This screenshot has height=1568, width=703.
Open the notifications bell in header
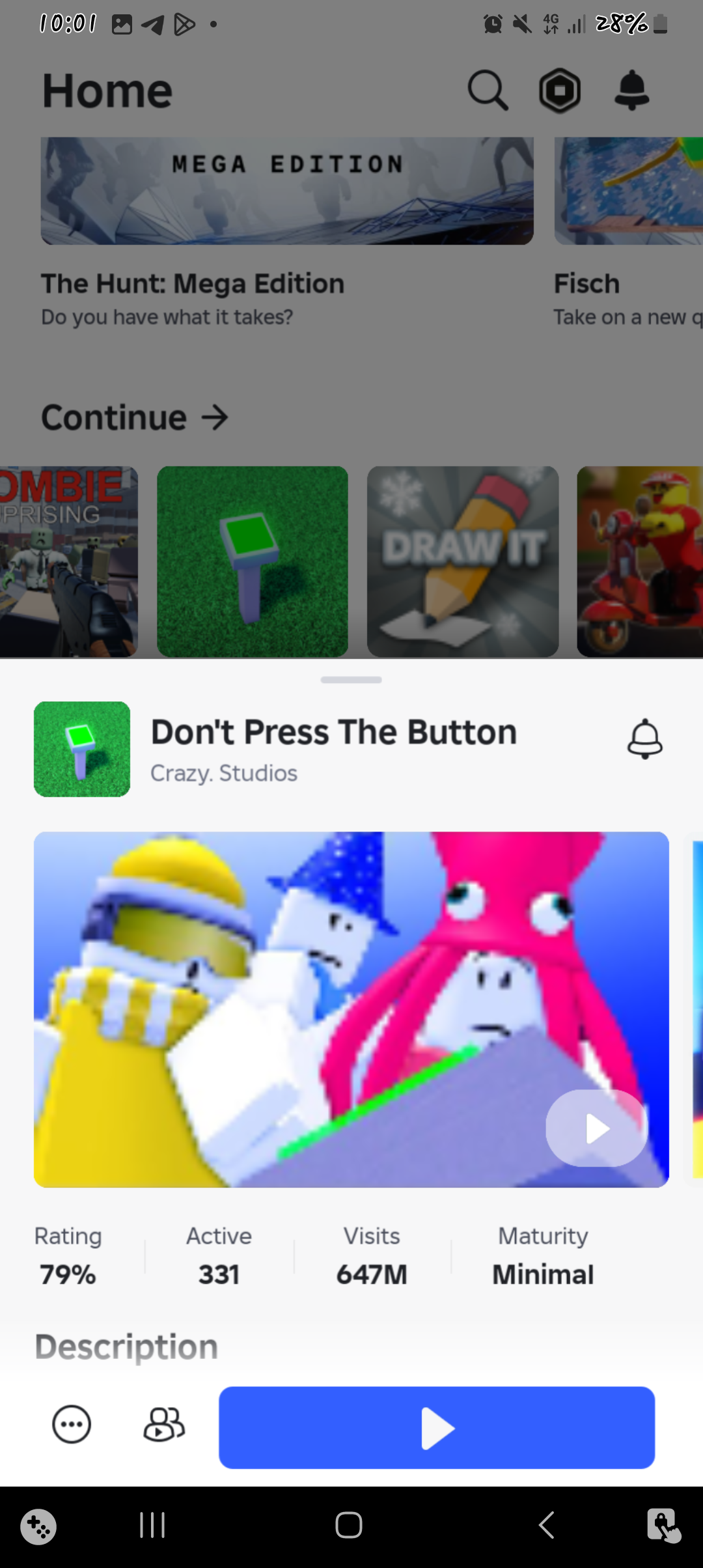click(631, 90)
